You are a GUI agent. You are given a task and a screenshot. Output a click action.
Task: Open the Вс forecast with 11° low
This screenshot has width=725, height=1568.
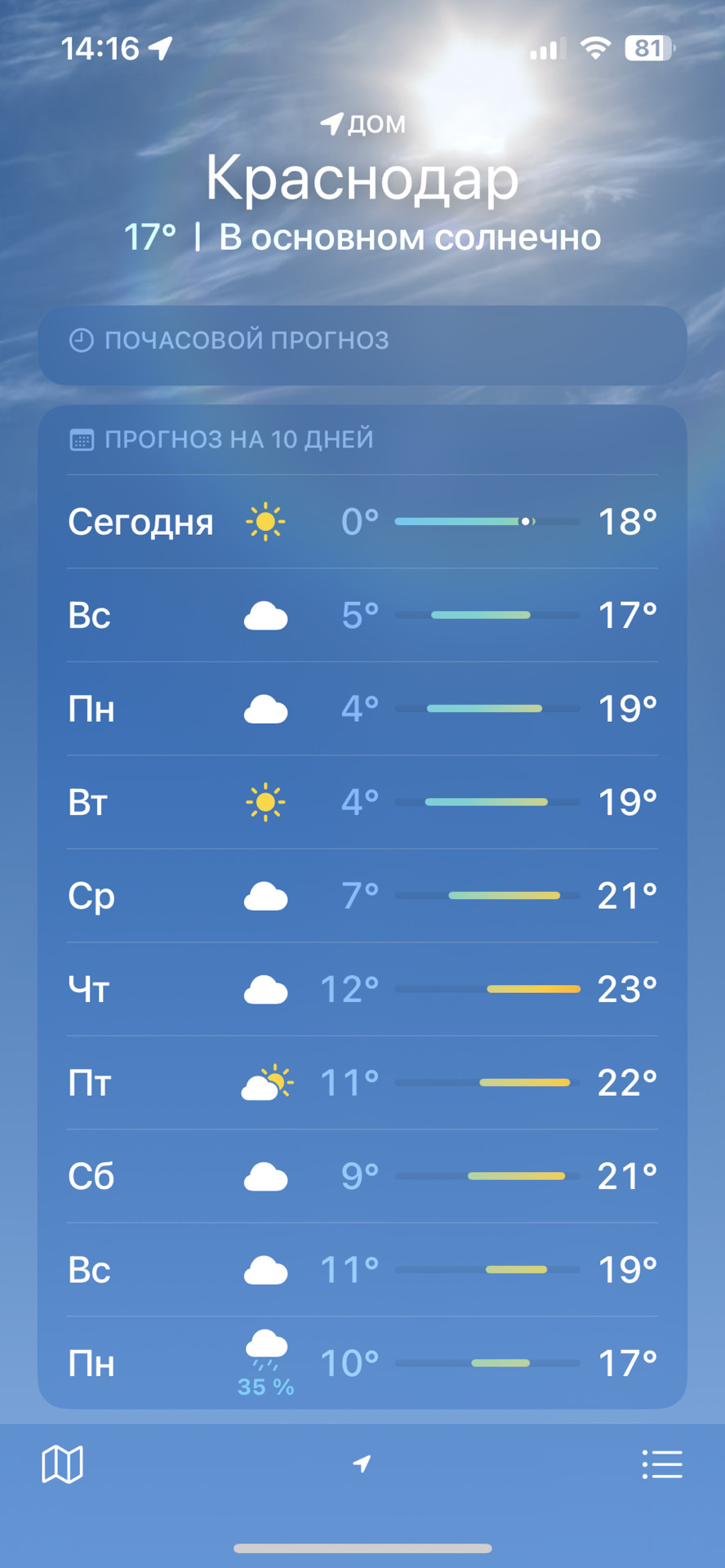click(362, 1270)
